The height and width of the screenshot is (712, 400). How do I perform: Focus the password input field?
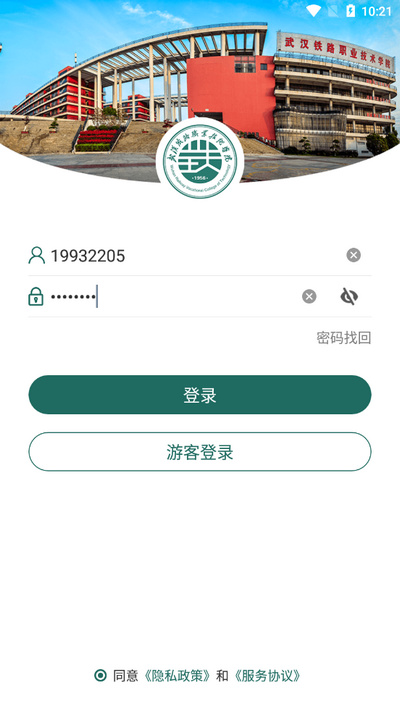point(173,297)
